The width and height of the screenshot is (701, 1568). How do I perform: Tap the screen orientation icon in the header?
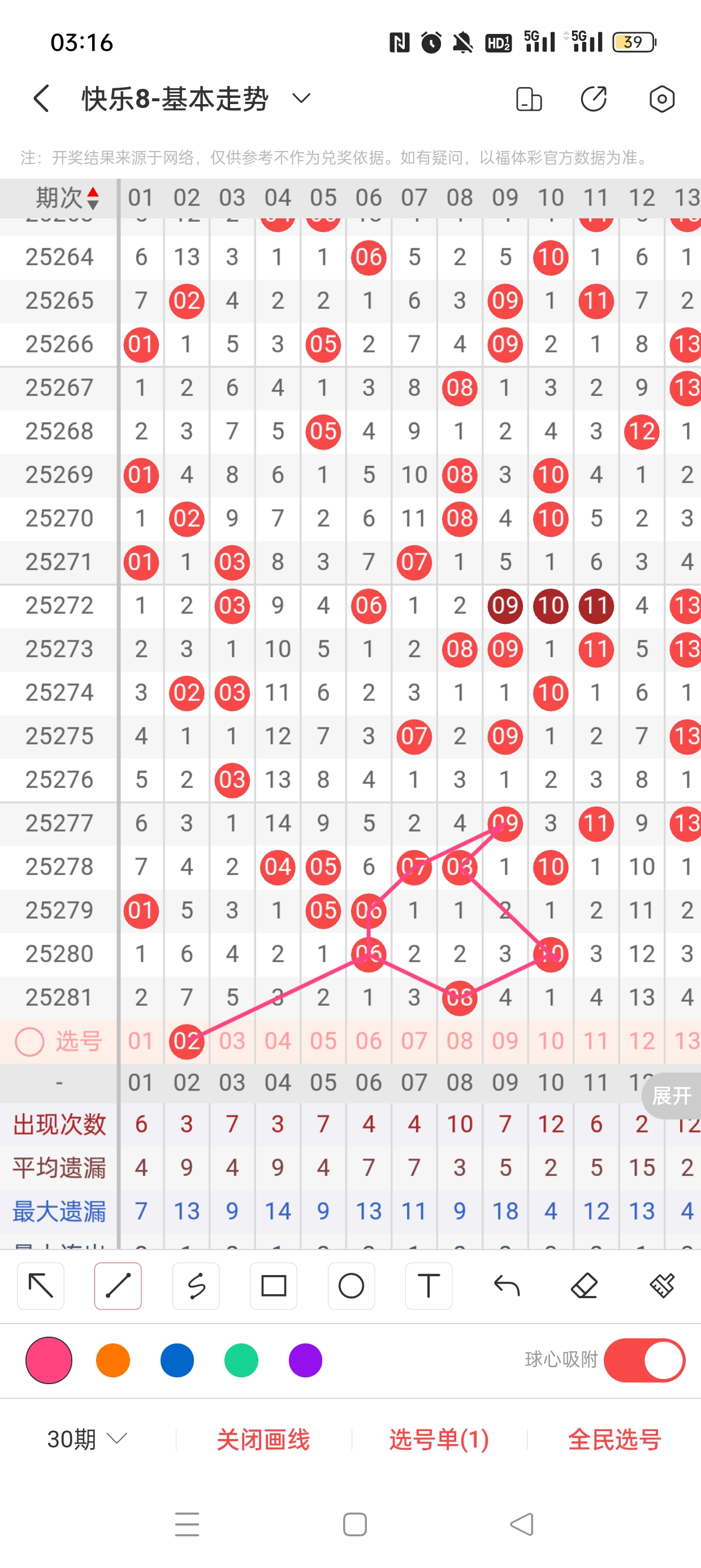coord(528,98)
